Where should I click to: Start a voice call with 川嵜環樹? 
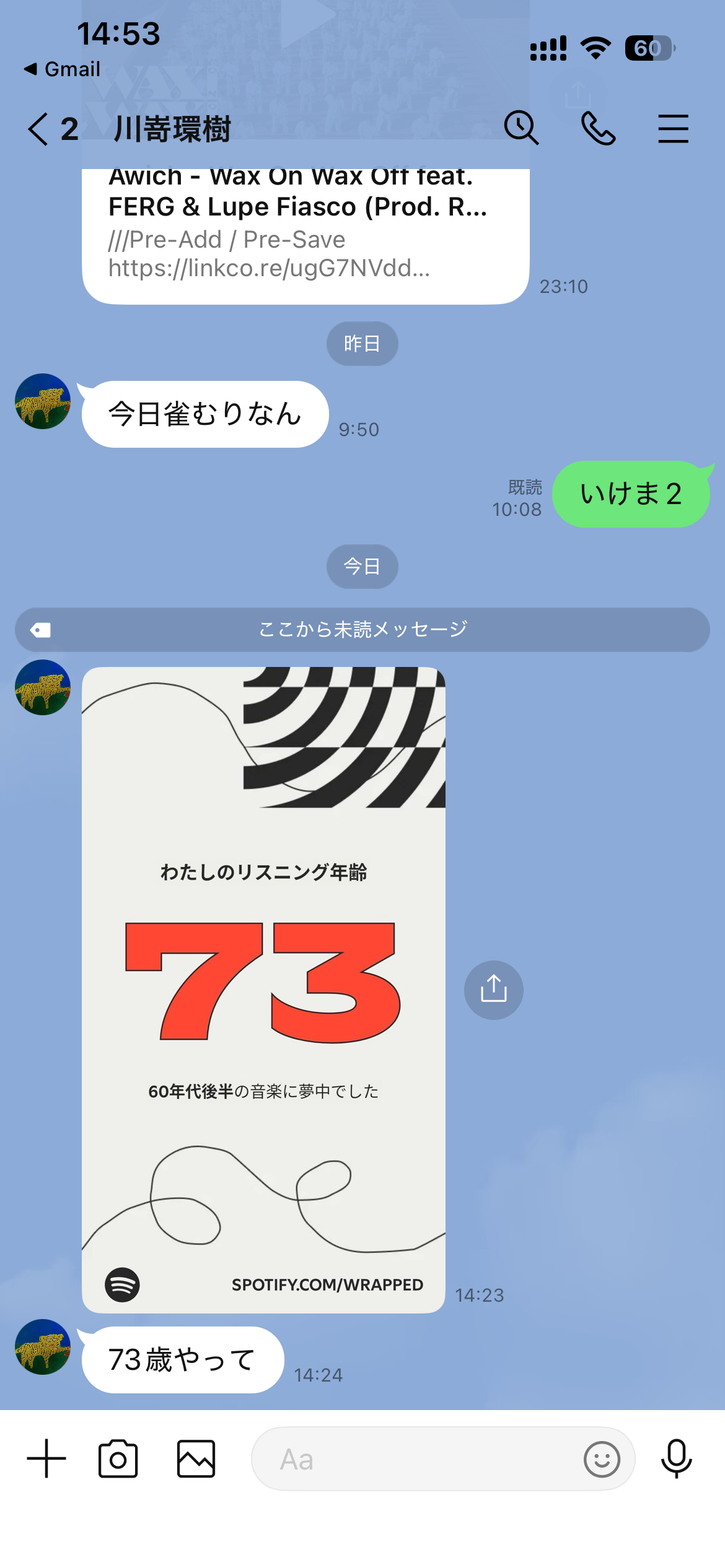tap(598, 129)
